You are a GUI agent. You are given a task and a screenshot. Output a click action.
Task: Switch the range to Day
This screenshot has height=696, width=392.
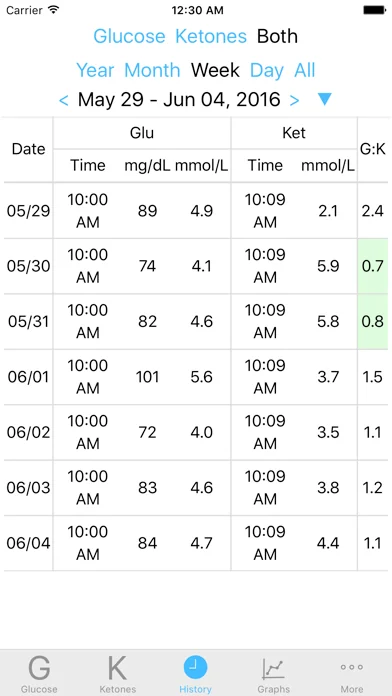pos(267,70)
